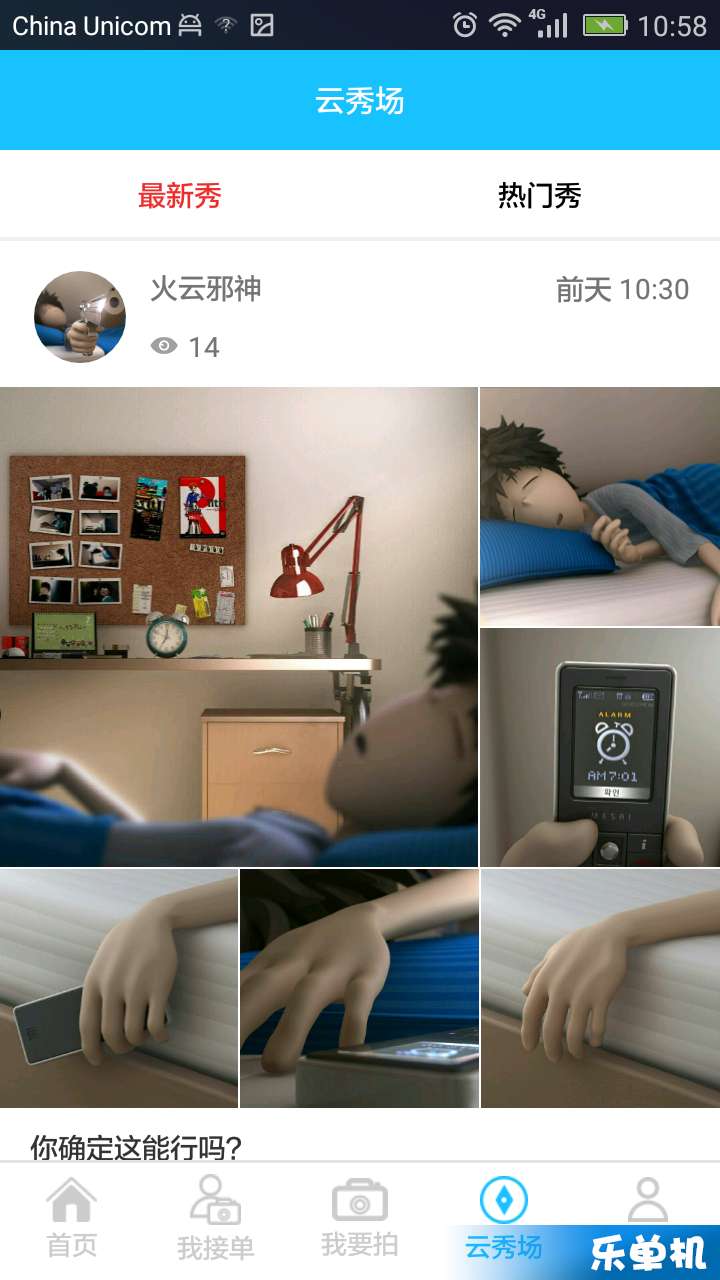The image size is (720, 1280).
Task: Open the large bedroom desk photo
Action: click(238, 627)
